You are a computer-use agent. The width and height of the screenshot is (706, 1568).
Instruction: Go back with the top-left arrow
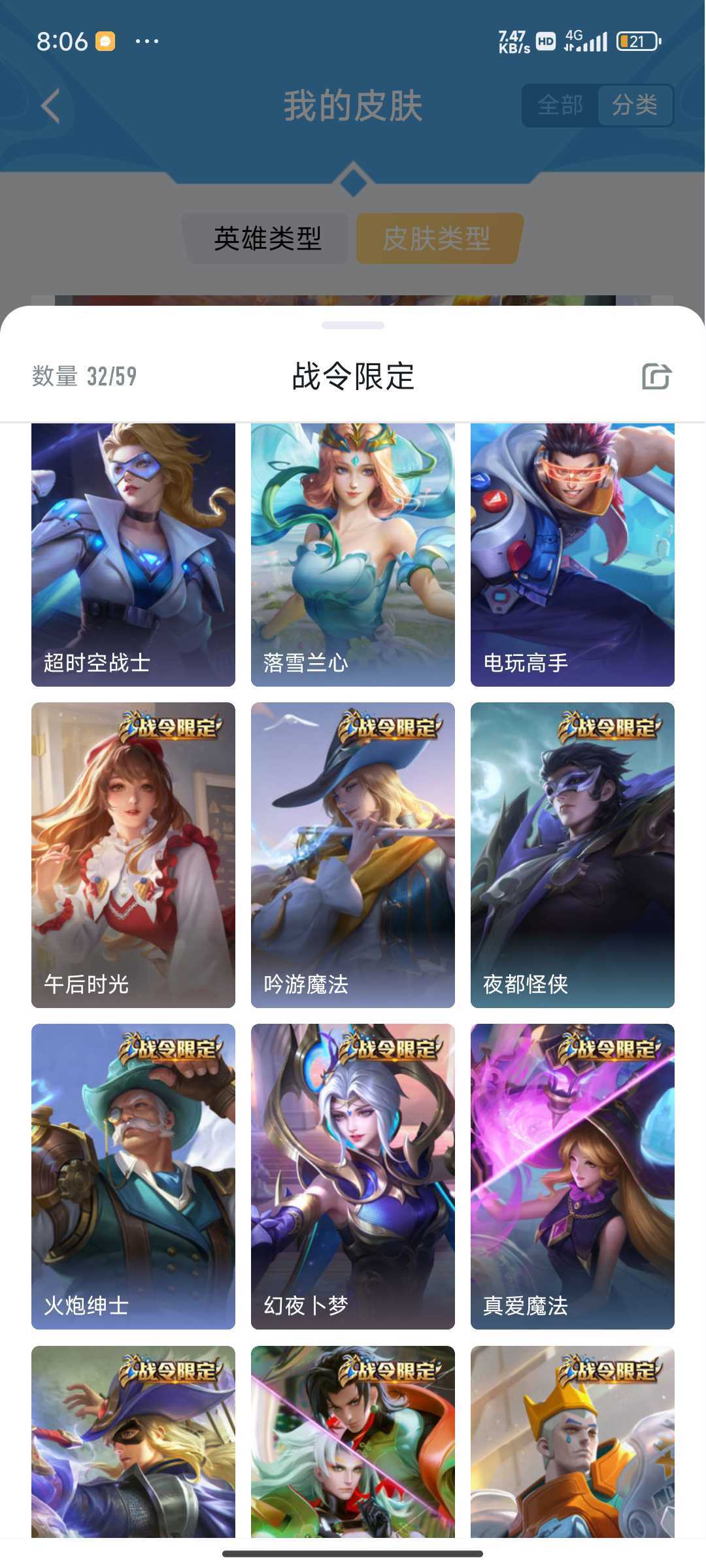click(x=51, y=106)
